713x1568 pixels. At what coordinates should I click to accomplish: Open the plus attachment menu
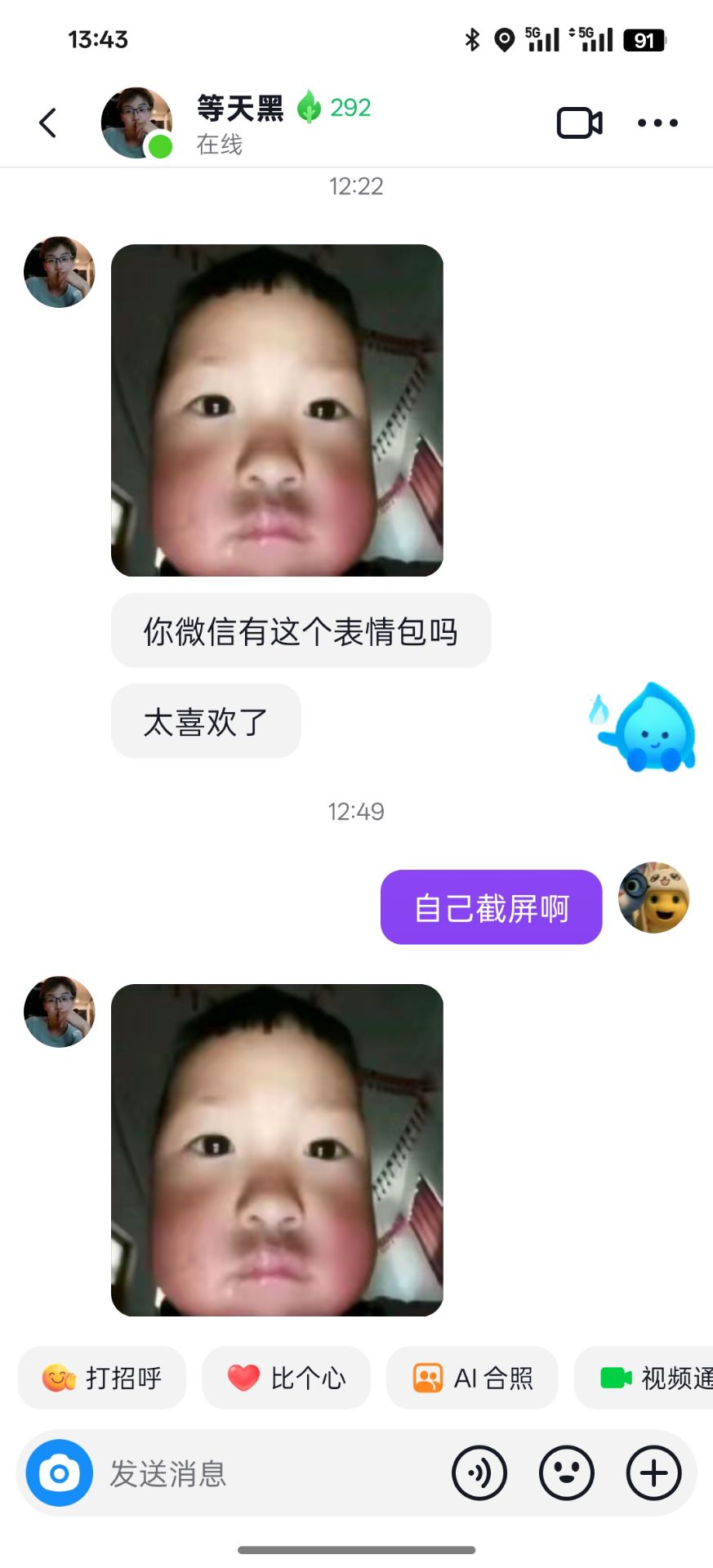point(653,1473)
